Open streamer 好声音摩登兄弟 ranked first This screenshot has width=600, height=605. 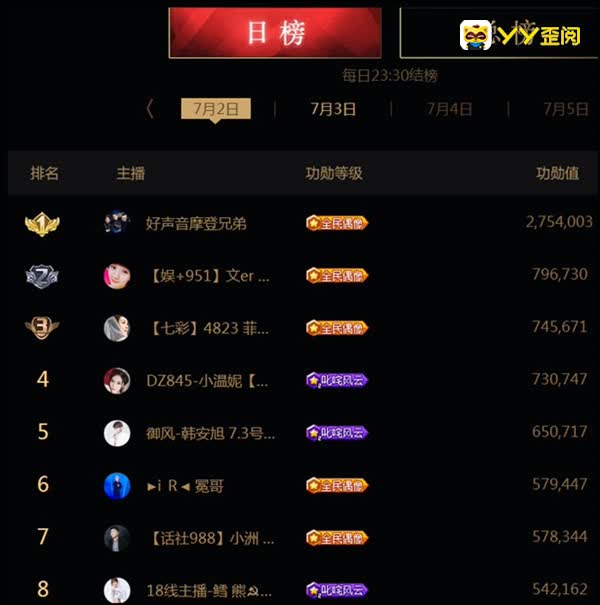click(196, 223)
